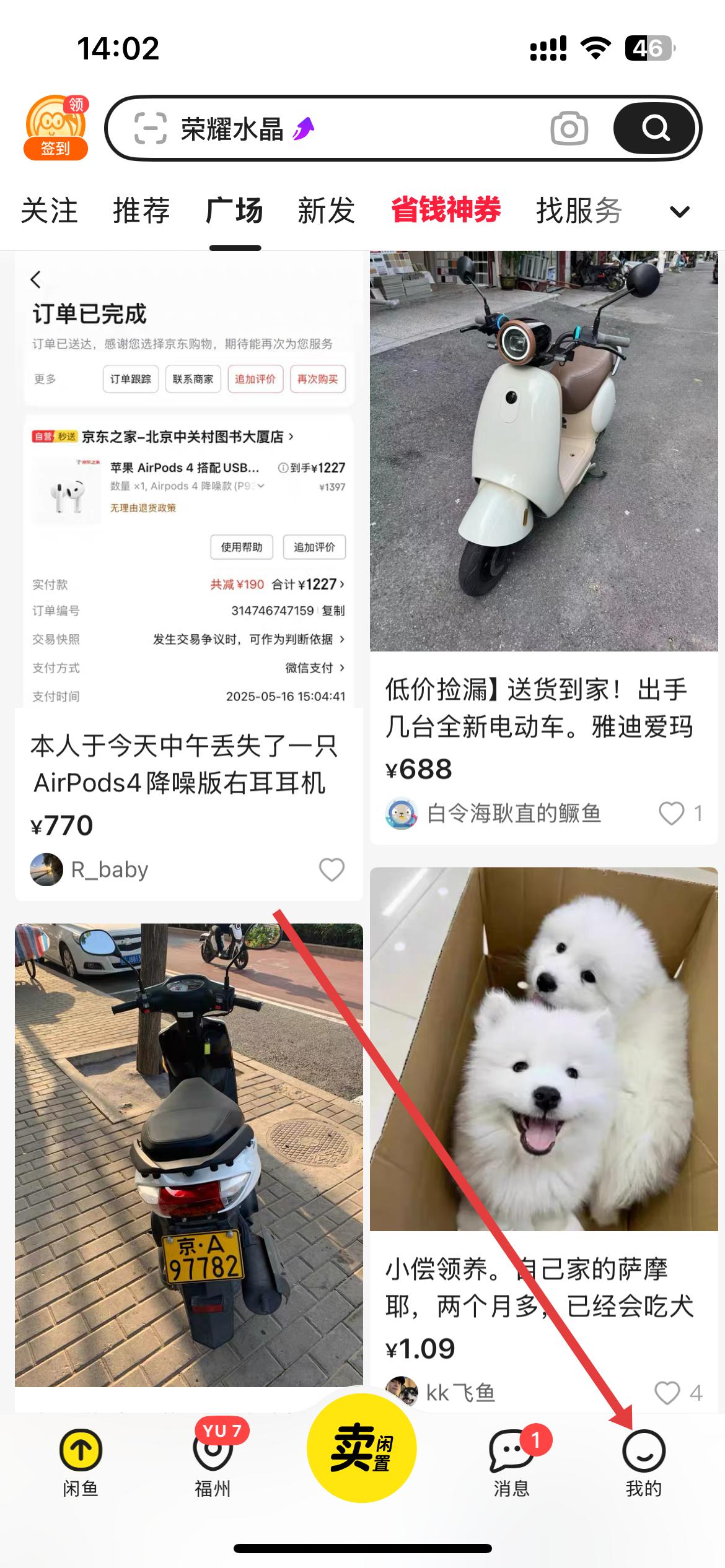Like the ¥688 electric scooter listing
Screen dimensions: 725x1568
tap(671, 813)
